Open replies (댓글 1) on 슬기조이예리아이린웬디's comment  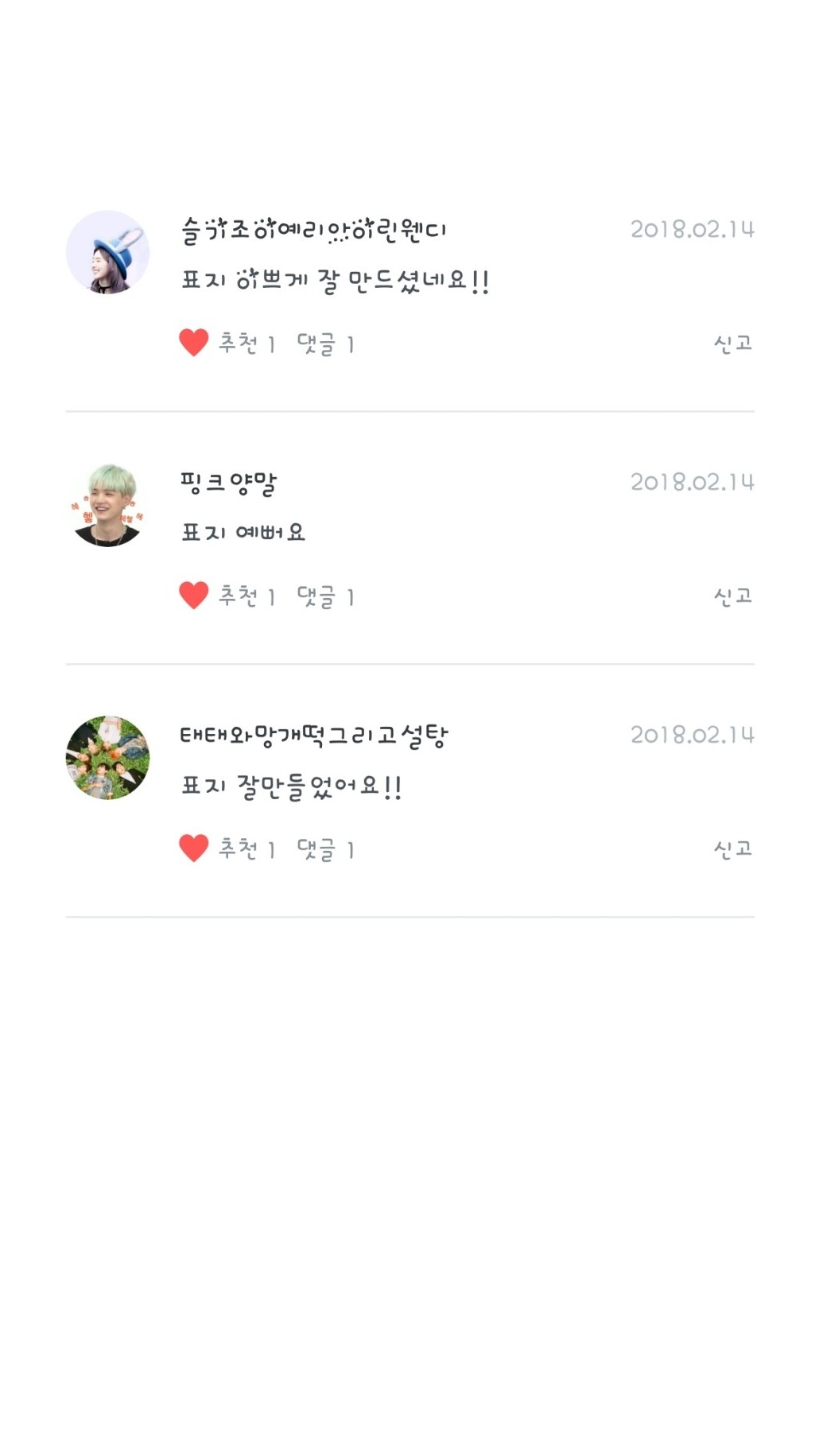(x=325, y=344)
